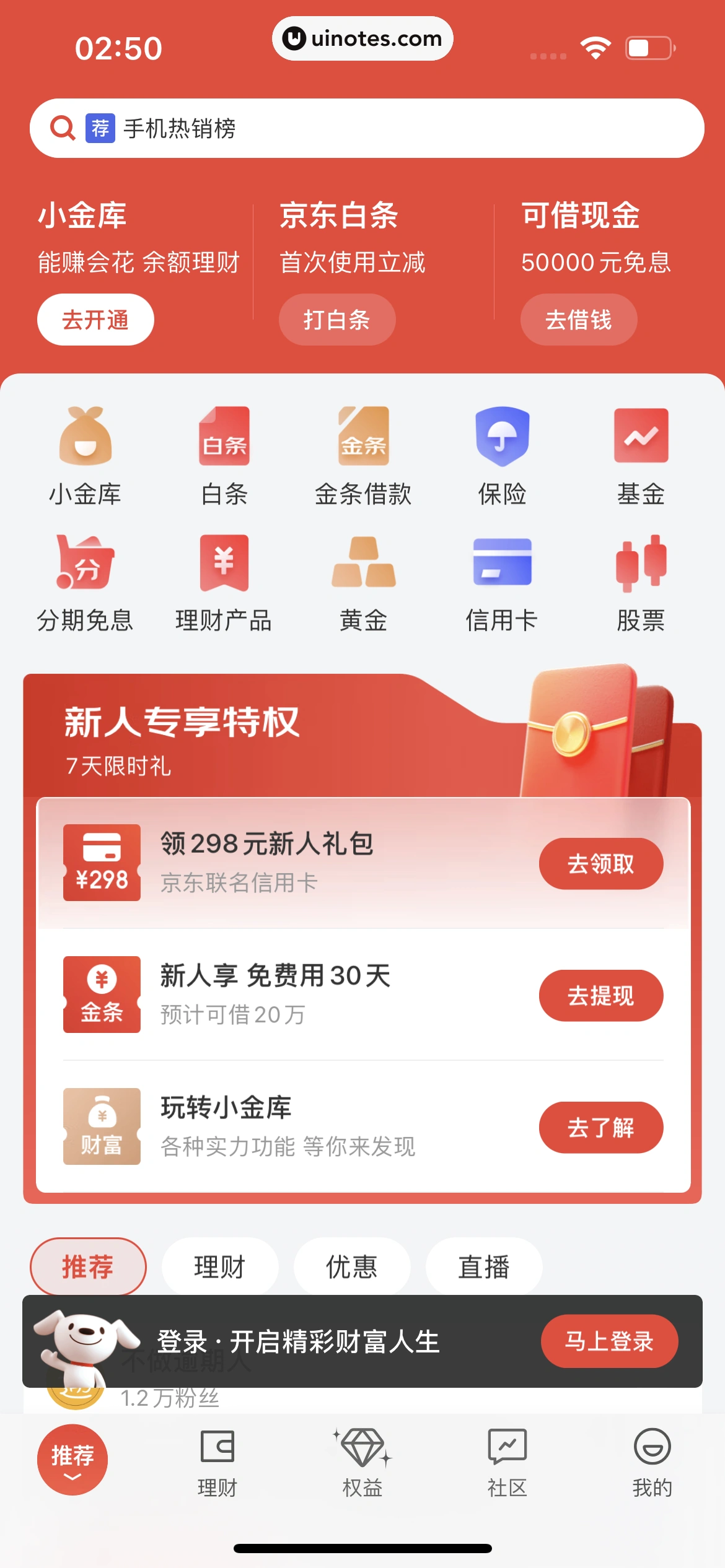The width and height of the screenshot is (725, 1568).
Task: Tap the 打白条 button
Action: (336, 320)
